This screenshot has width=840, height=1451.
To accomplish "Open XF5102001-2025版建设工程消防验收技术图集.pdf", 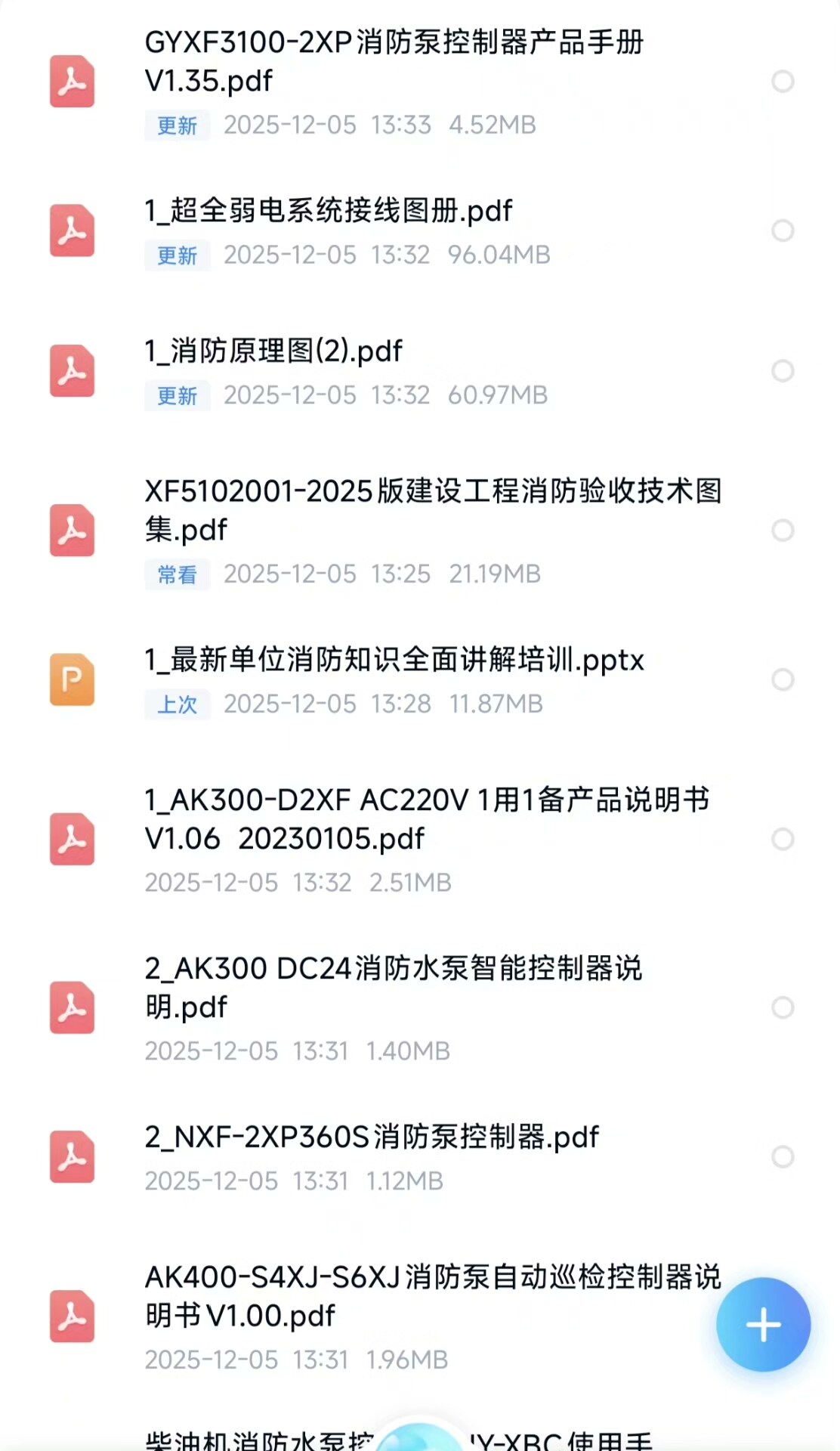I will pyautogui.click(x=432, y=510).
